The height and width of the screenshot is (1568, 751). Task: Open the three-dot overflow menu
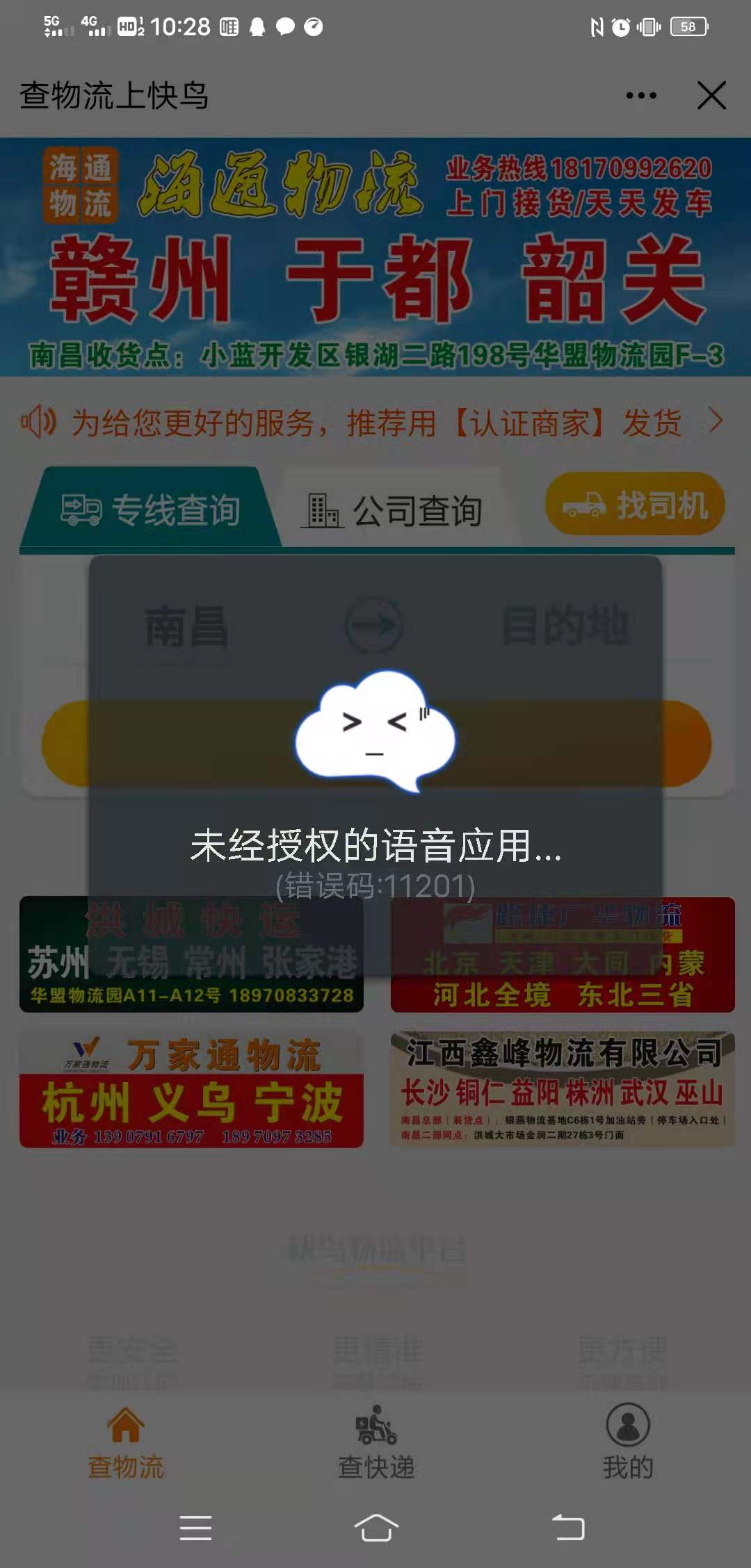(640, 95)
